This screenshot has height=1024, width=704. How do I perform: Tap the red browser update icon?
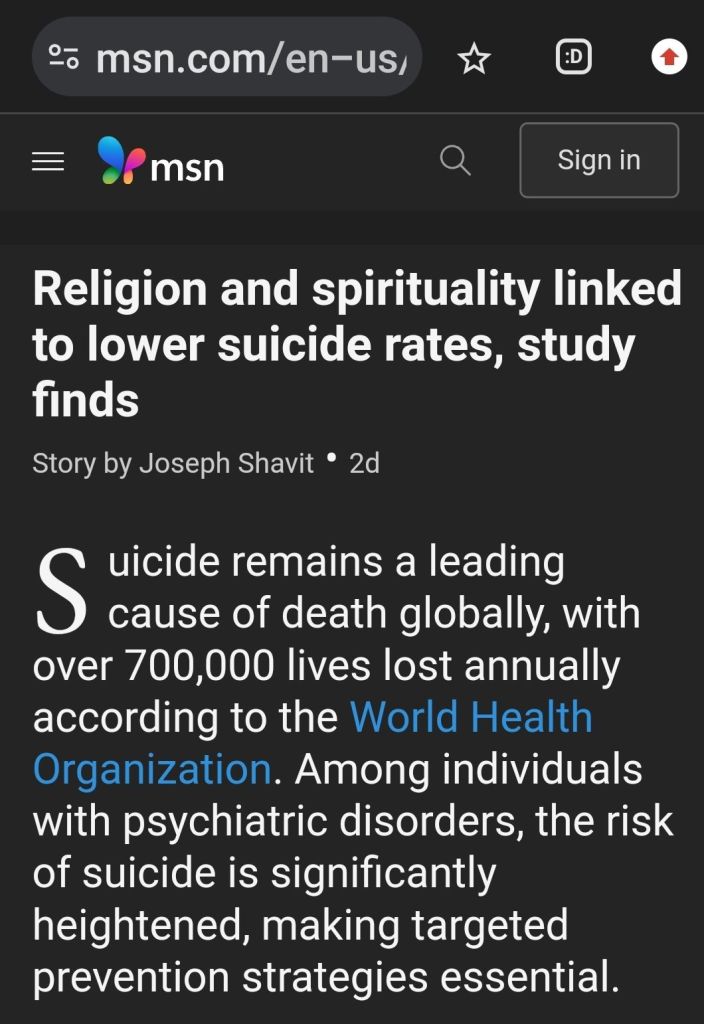(x=669, y=59)
